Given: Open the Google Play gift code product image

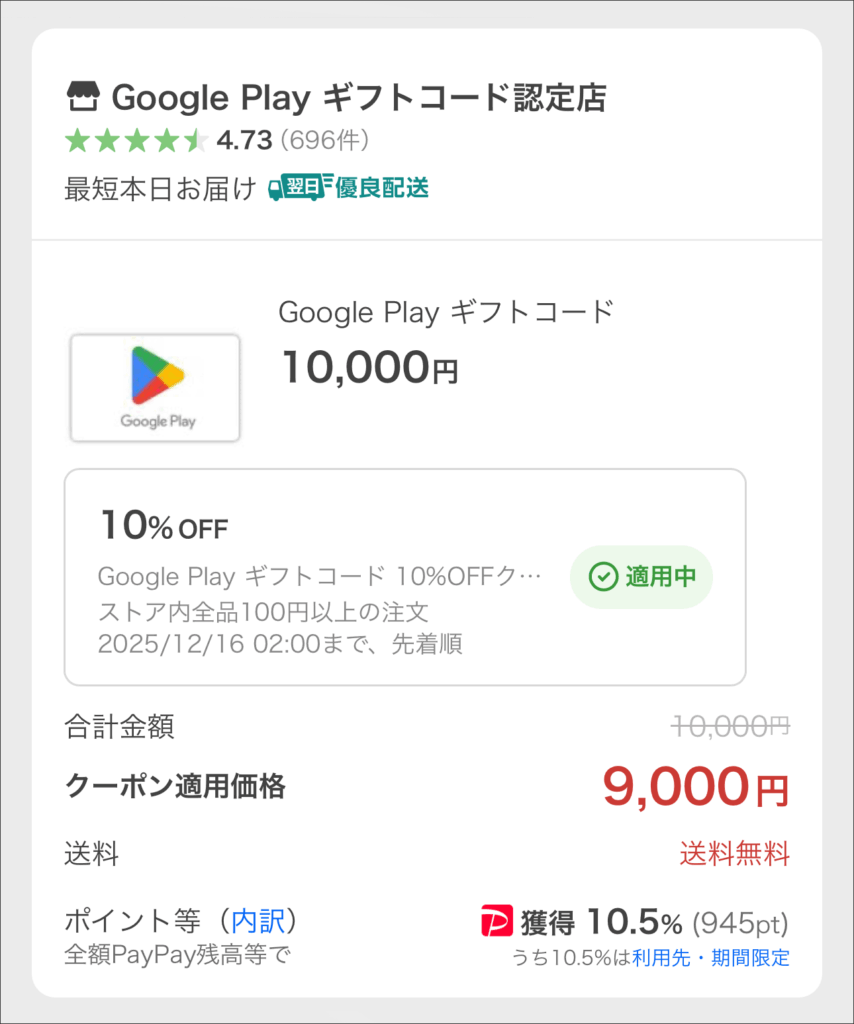Looking at the screenshot, I should (155, 388).
